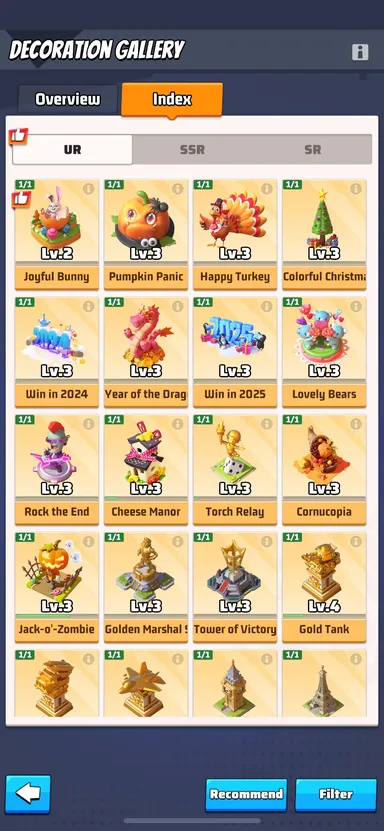Tap the Recommend button

tap(246, 794)
